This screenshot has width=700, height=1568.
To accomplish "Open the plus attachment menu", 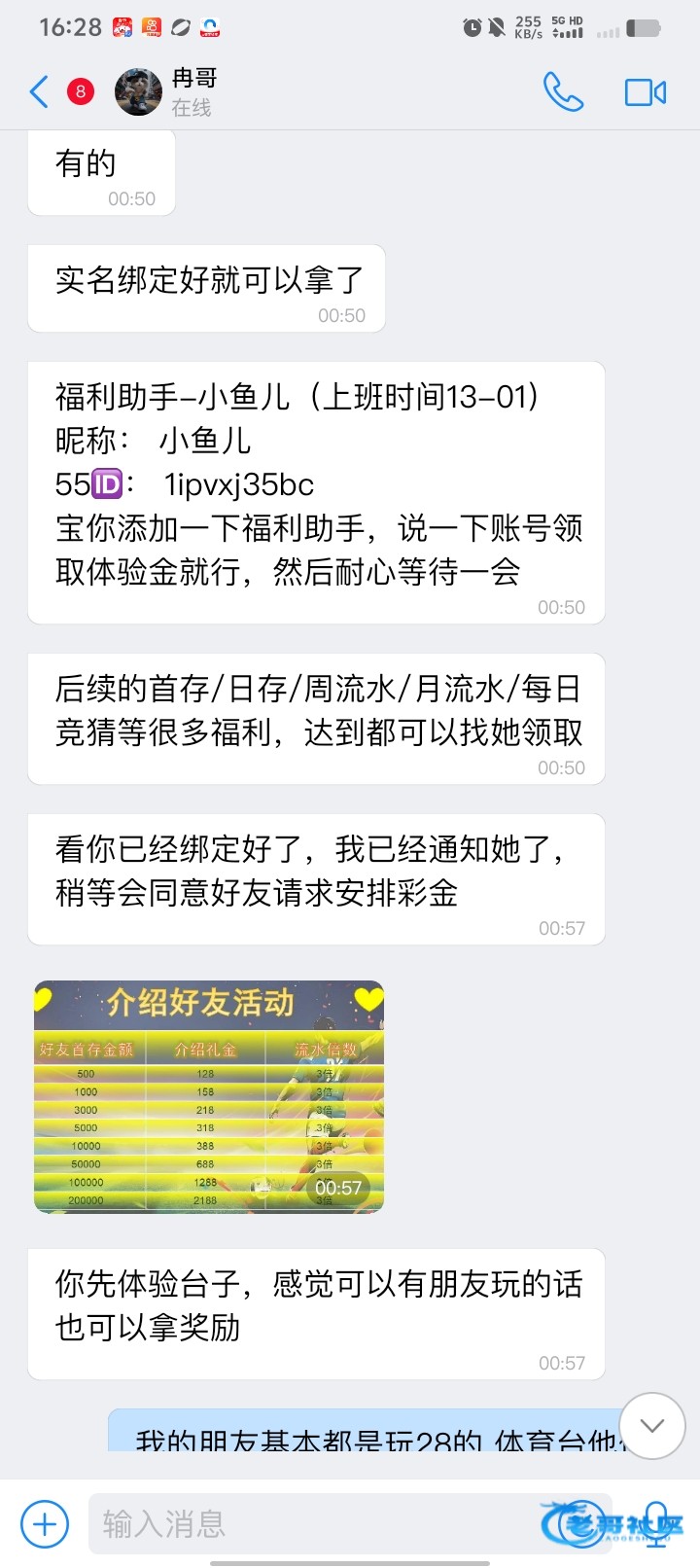I will (x=45, y=1523).
